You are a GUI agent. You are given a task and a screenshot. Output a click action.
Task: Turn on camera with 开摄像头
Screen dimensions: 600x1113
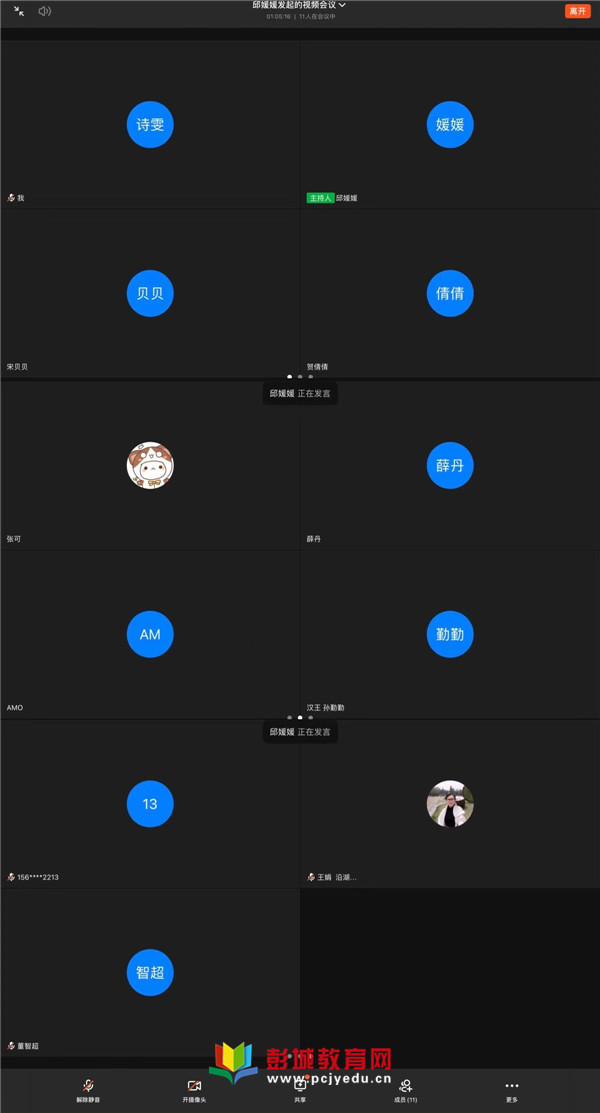coord(194,1089)
